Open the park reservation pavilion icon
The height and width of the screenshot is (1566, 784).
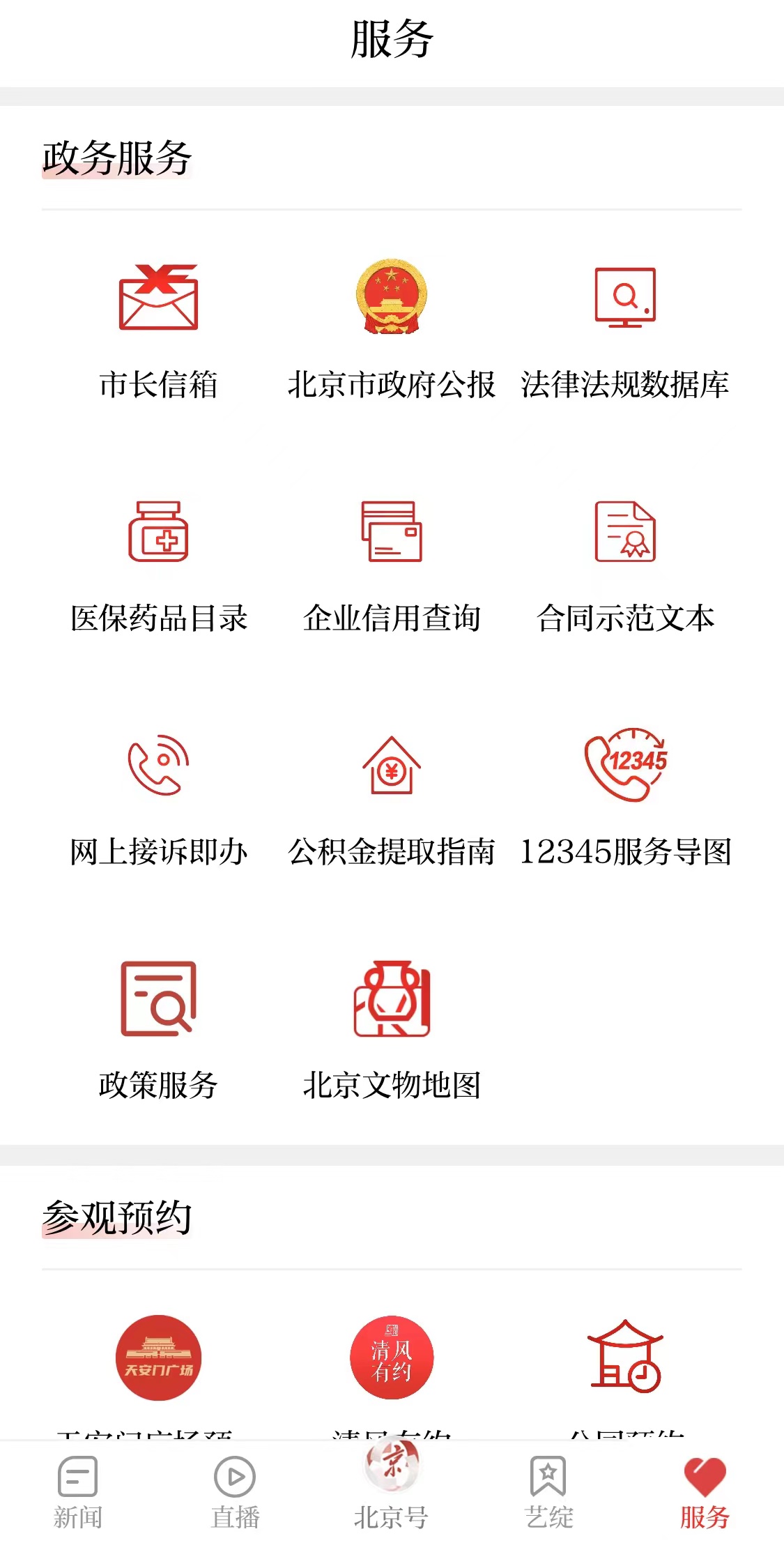[625, 1358]
